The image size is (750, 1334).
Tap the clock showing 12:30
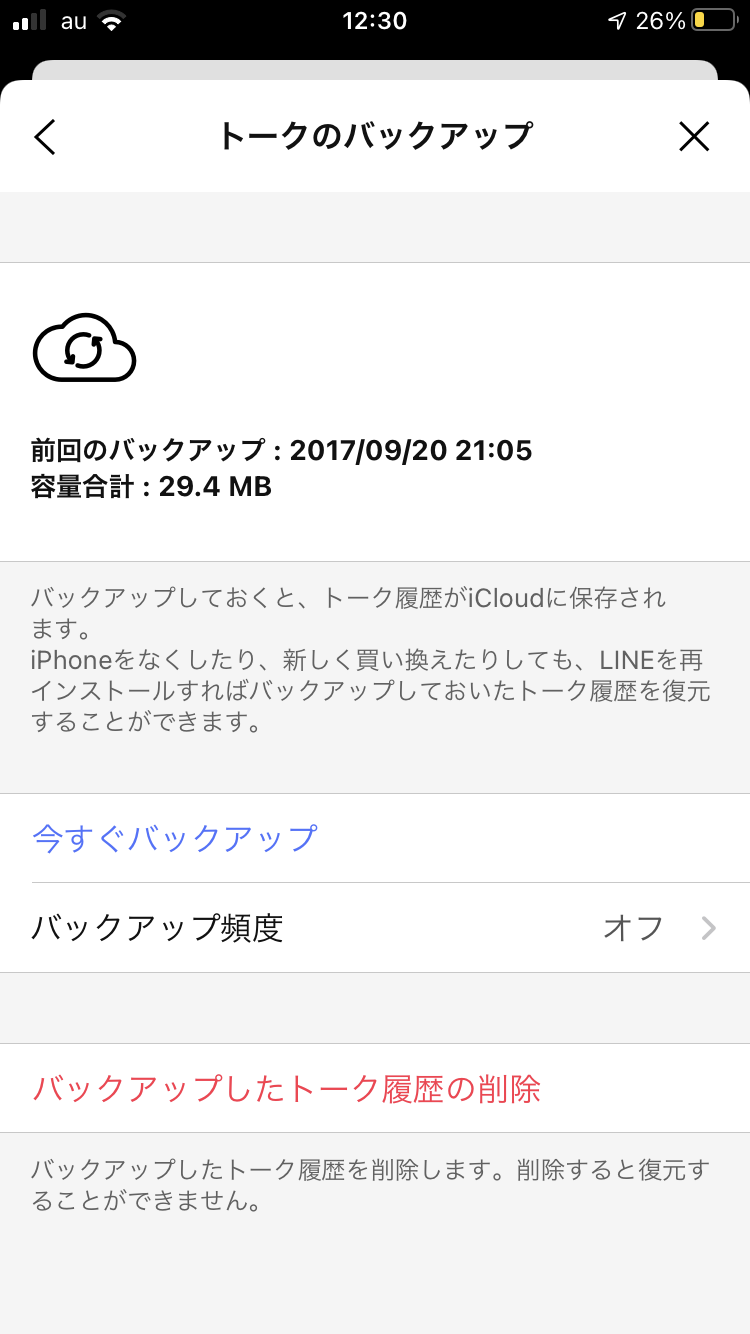375,20
